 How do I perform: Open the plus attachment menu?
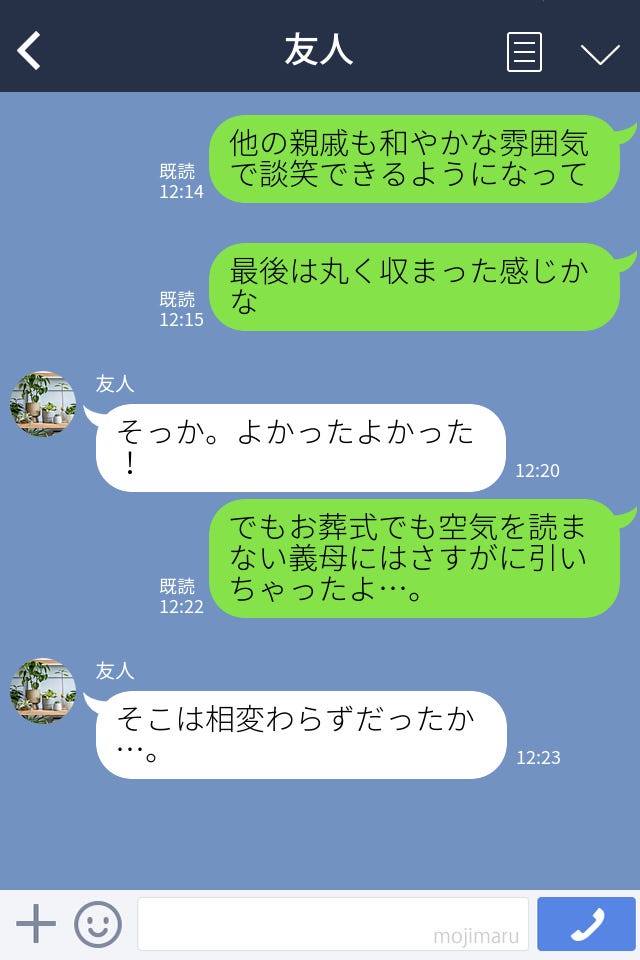point(36,924)
